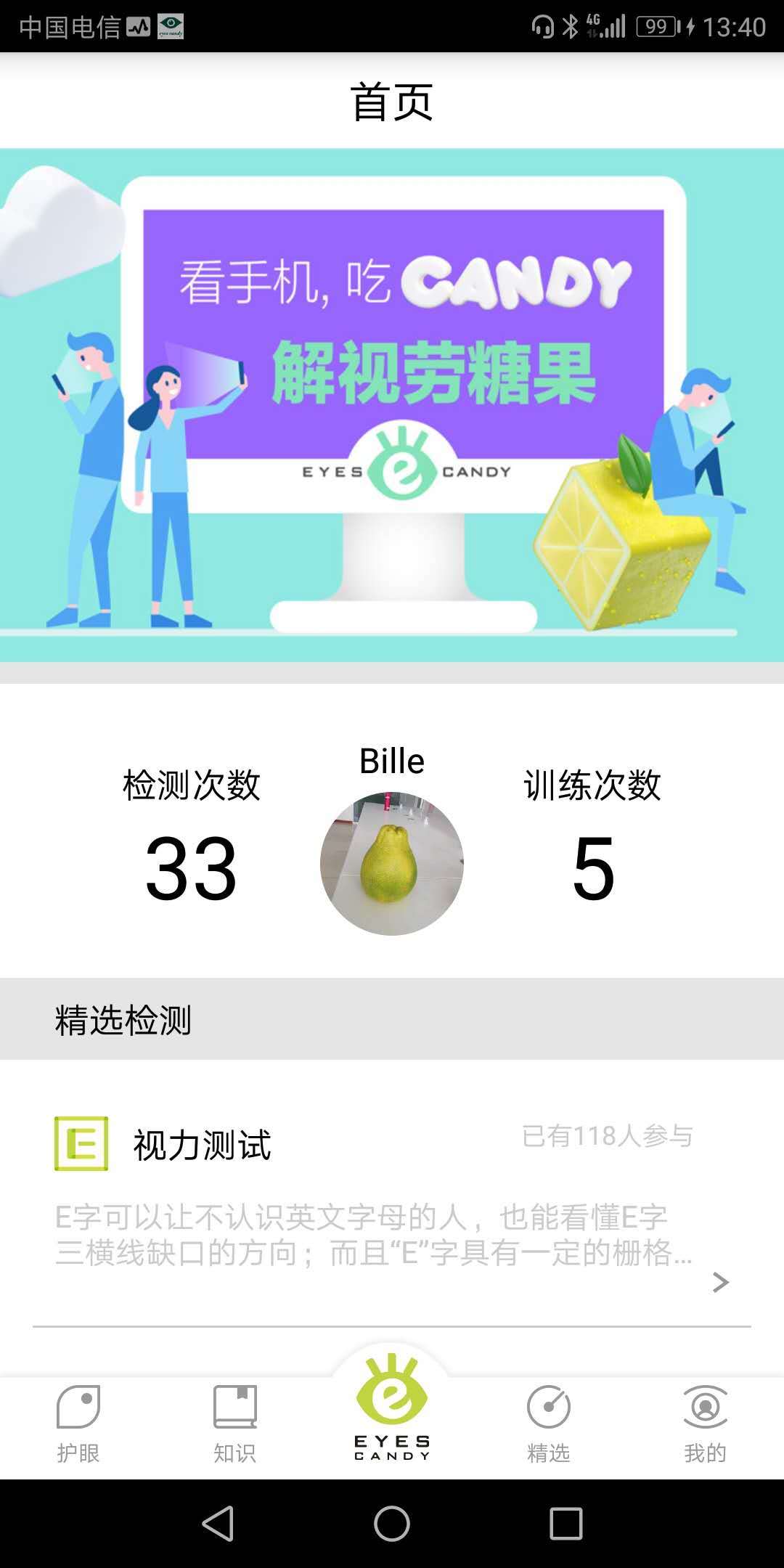Image resolution: width=784 pixels, height=1568 pixels.
Task: Open the 我的 profile tab
Action: point(705,1423)
